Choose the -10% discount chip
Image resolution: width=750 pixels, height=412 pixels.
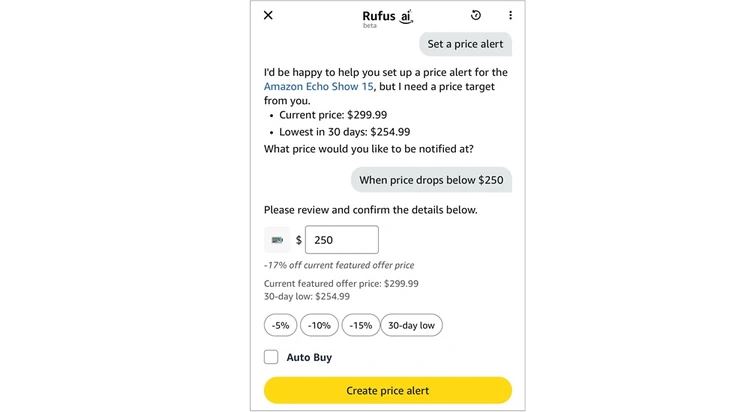(319, 325)
